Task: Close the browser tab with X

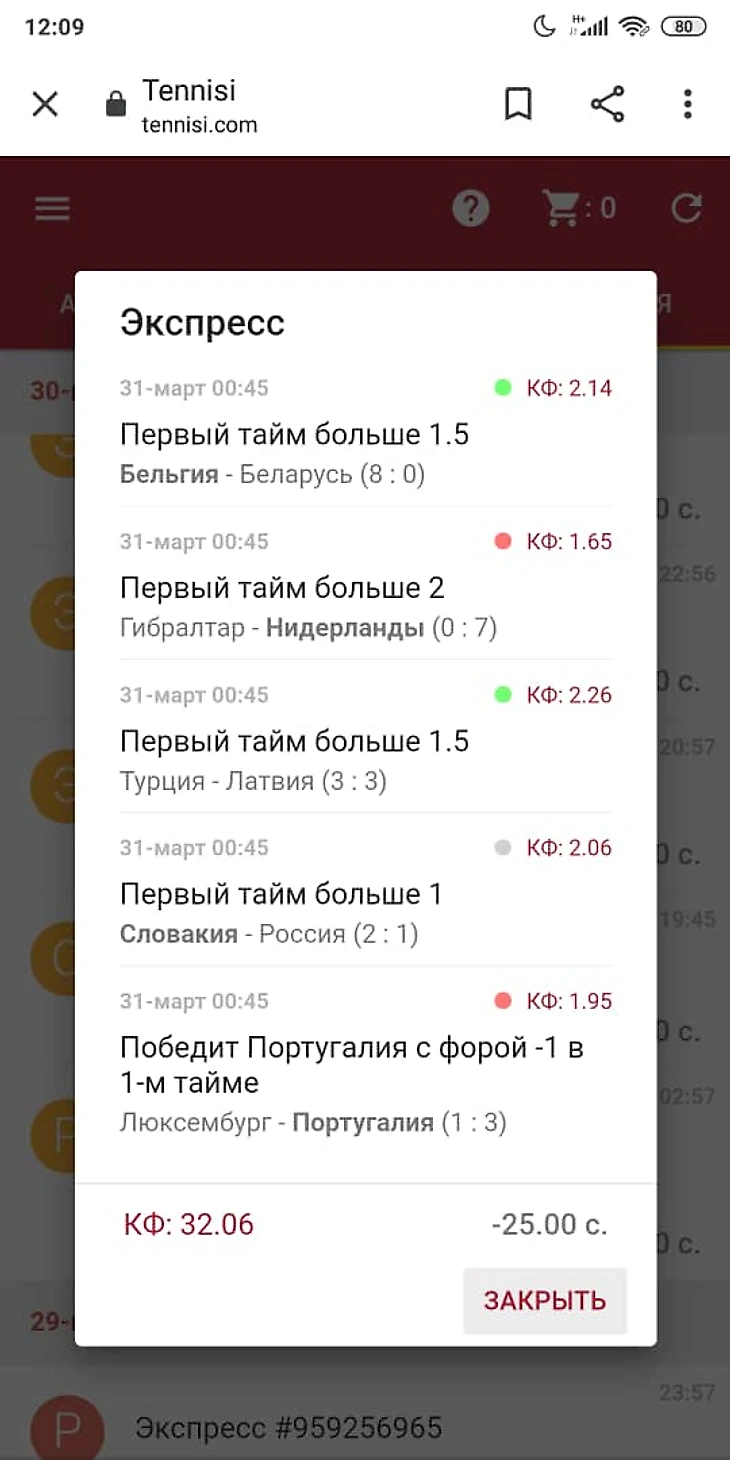Action: click(x=45, y=104)
